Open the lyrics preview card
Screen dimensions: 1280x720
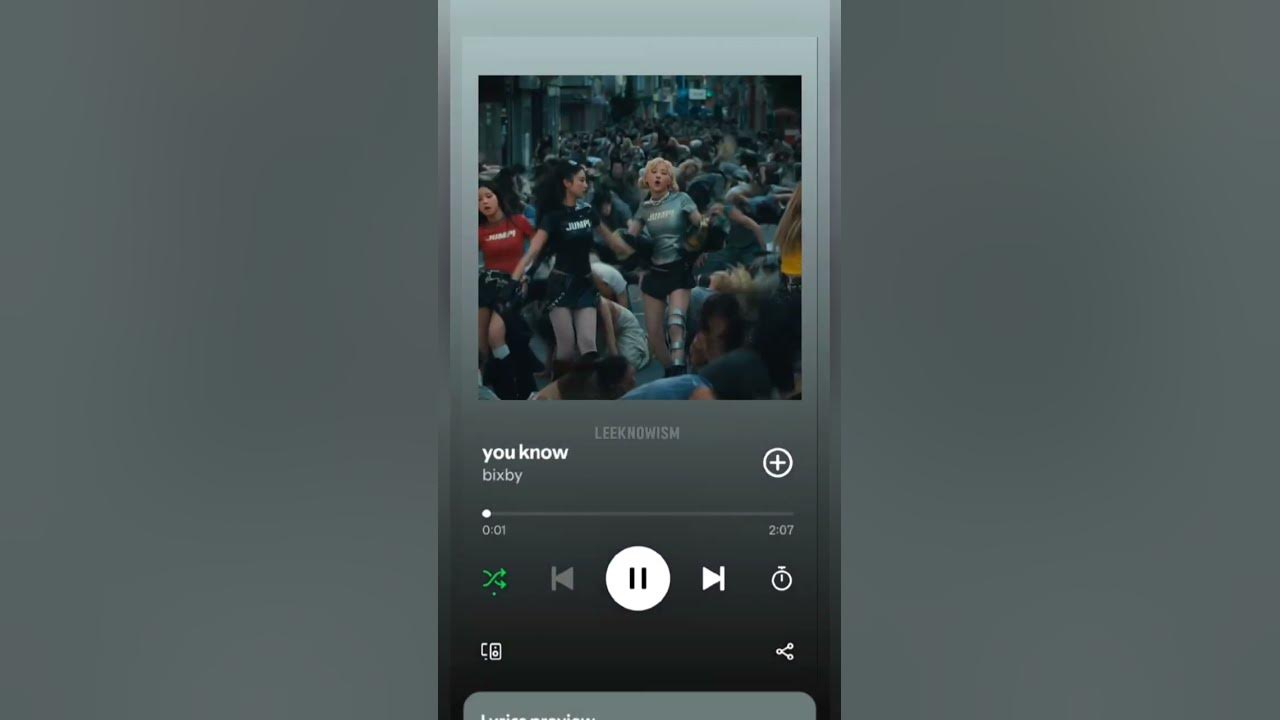point(639,708)
